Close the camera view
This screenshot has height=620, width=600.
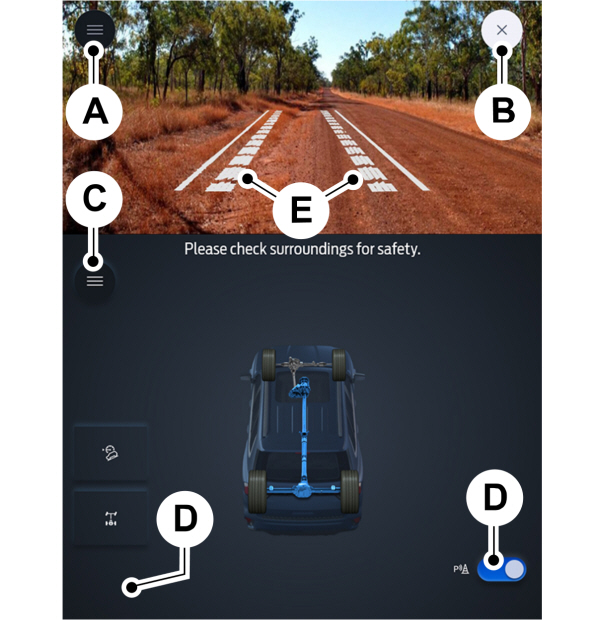coord(502,30)
